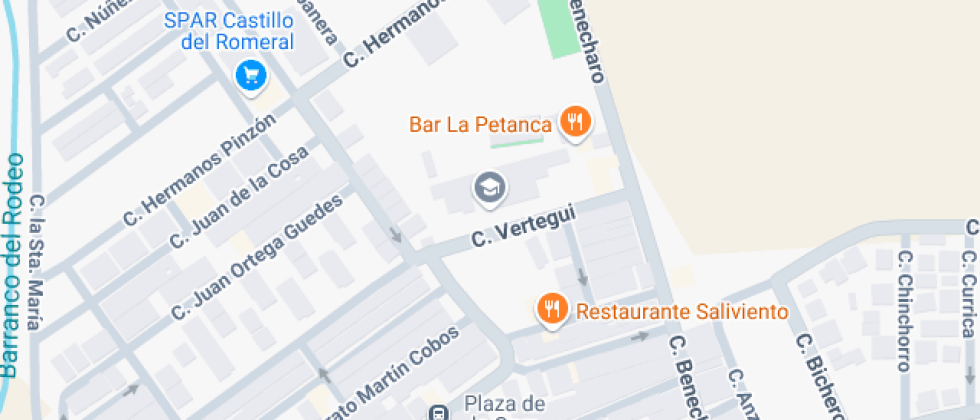Open the SPAR Castillo del Romeral shop marker
Screen dimensions: 980x420
click(x=251, y=76)
